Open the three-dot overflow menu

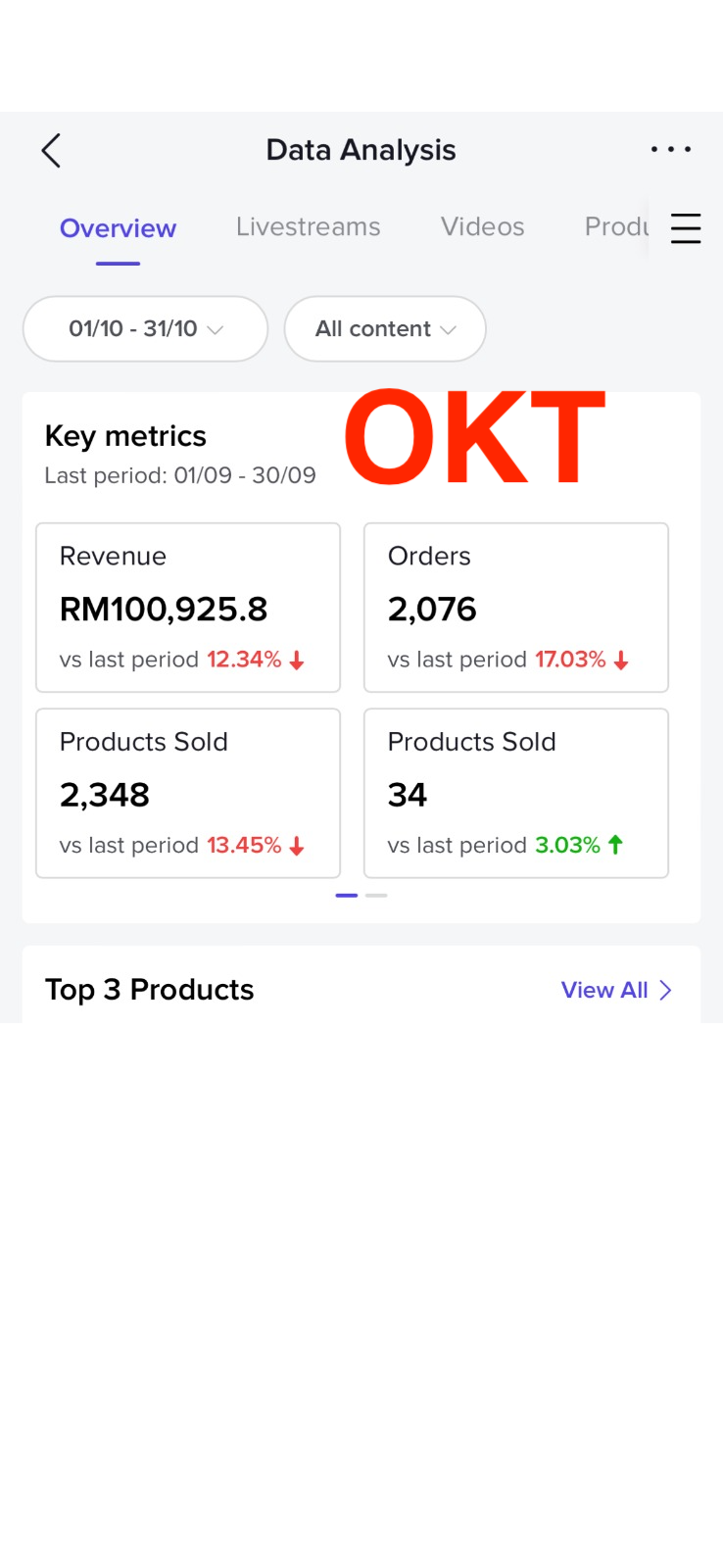pyautogui.click(x=671, y=150)
